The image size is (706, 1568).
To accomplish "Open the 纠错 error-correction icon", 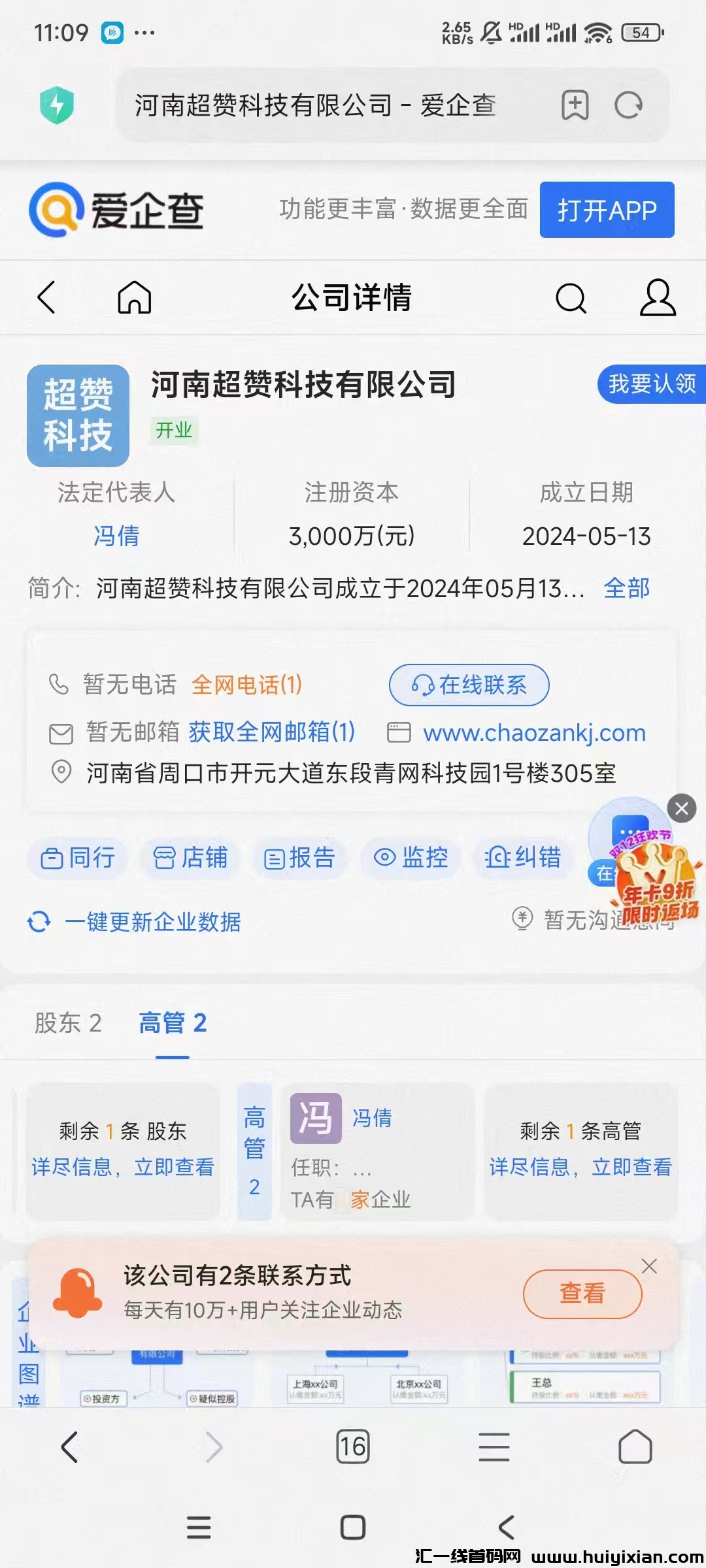I will pos(523,858).
